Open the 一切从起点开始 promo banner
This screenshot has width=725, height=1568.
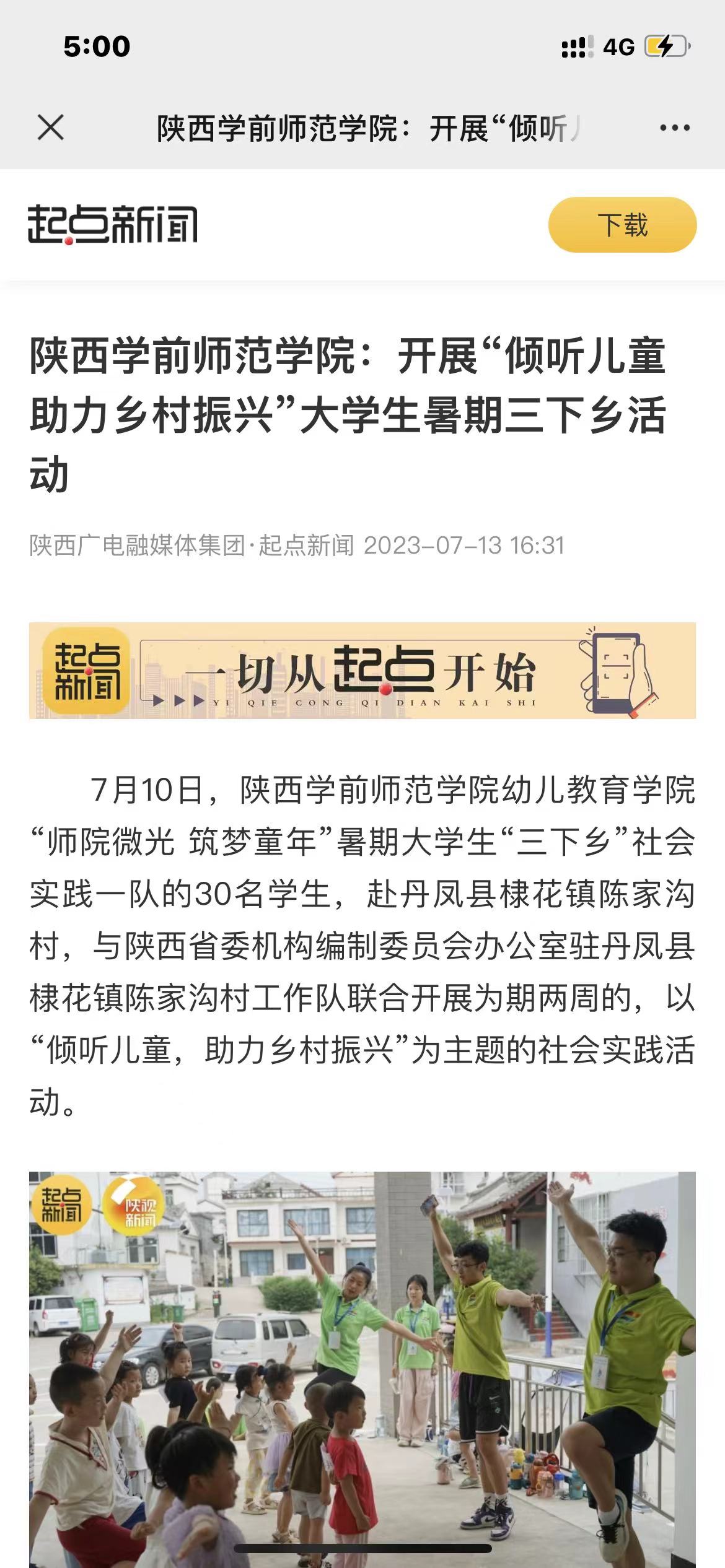click(362, 671)
